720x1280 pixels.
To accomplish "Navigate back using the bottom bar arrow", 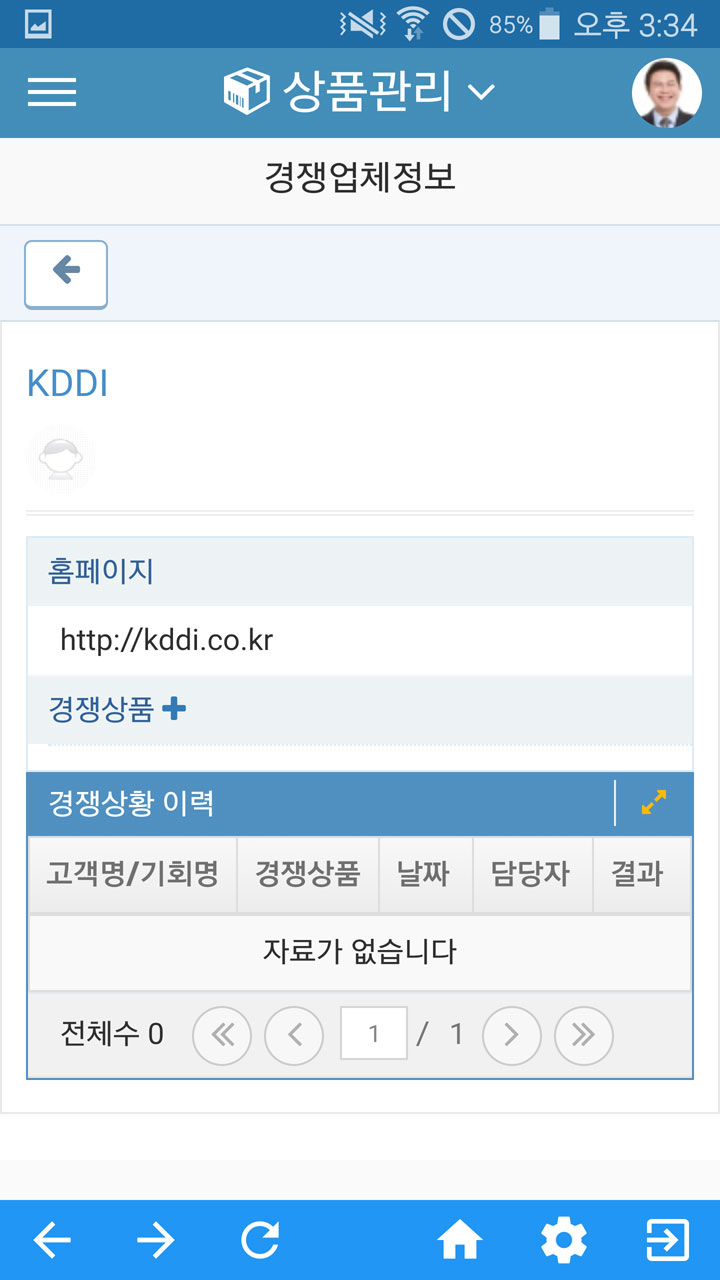I will pyautogui.click(x=52, y=1241).
